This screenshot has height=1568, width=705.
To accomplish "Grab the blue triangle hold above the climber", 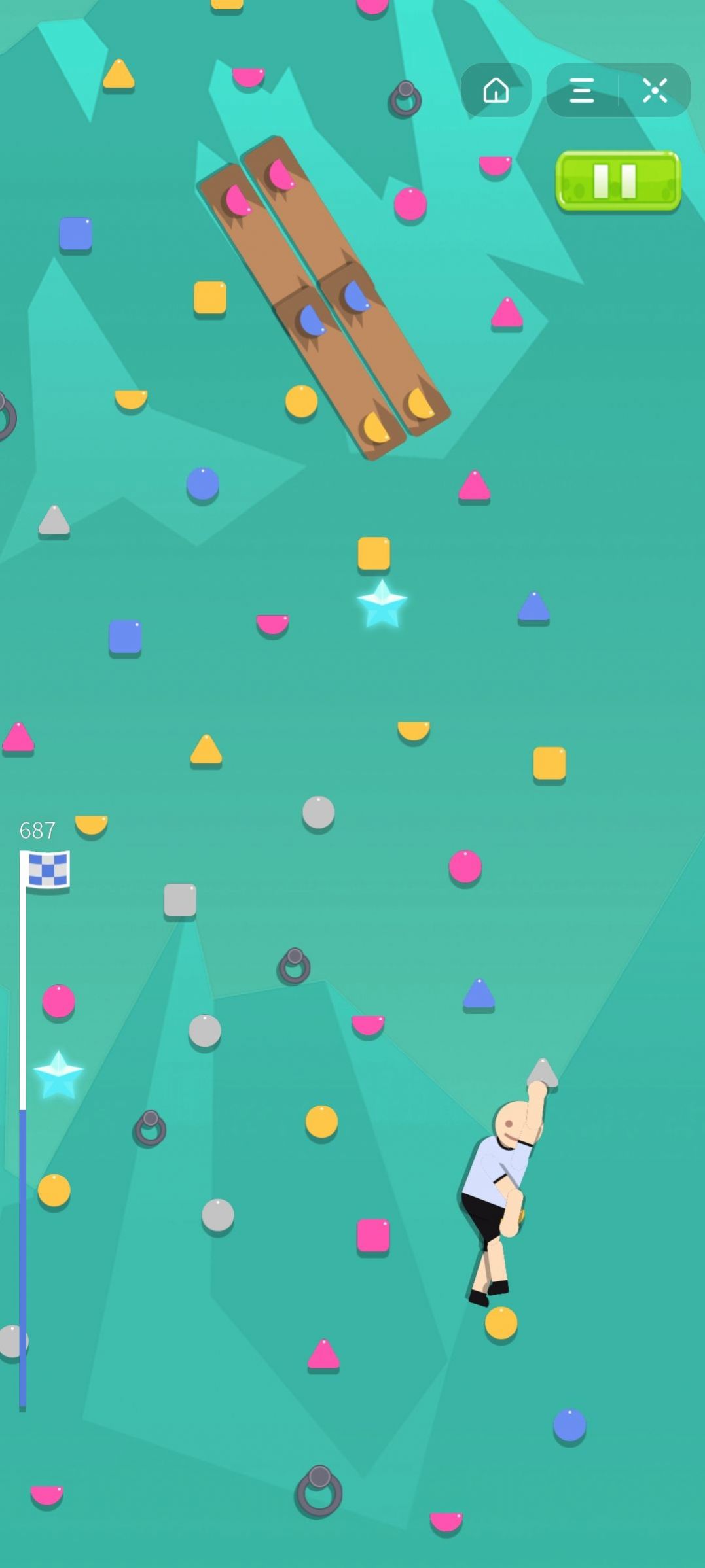I will point(479,994).
